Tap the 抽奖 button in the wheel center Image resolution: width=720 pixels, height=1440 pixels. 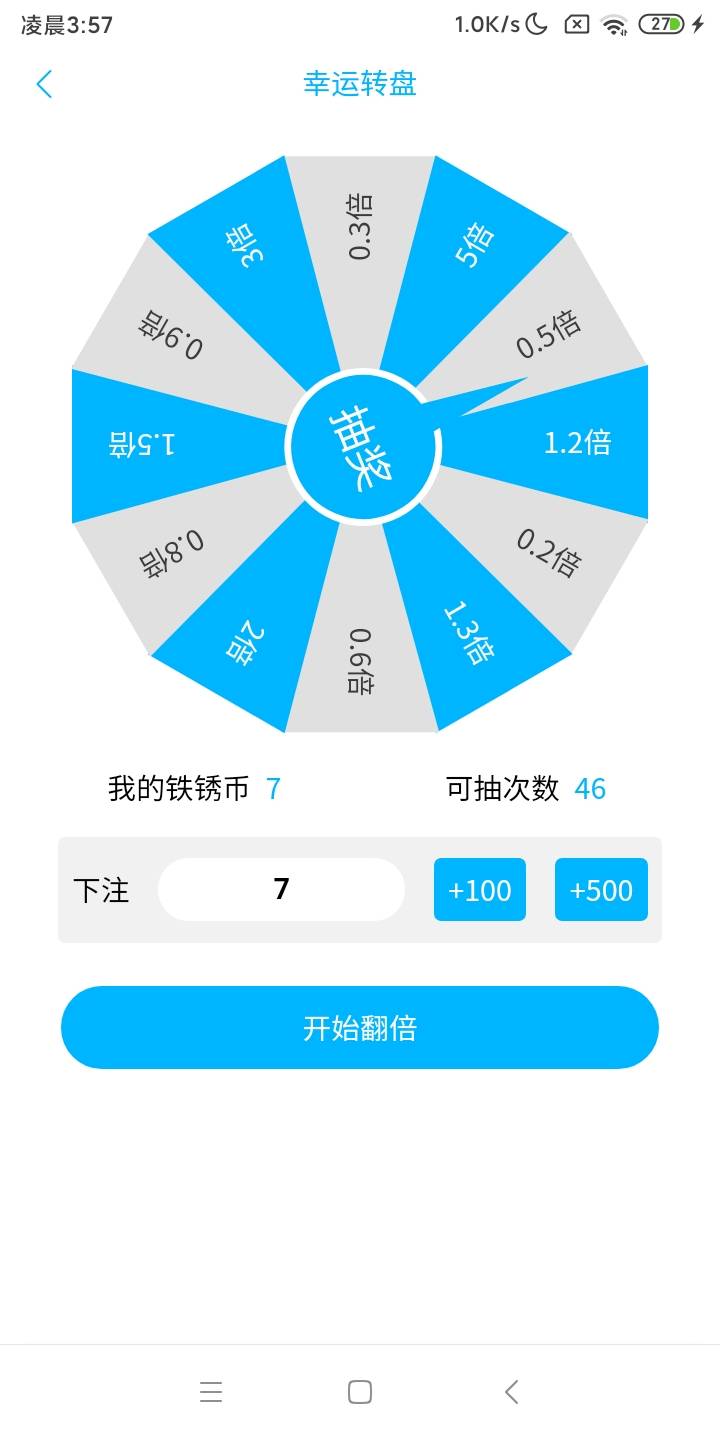tap(362, 446)
